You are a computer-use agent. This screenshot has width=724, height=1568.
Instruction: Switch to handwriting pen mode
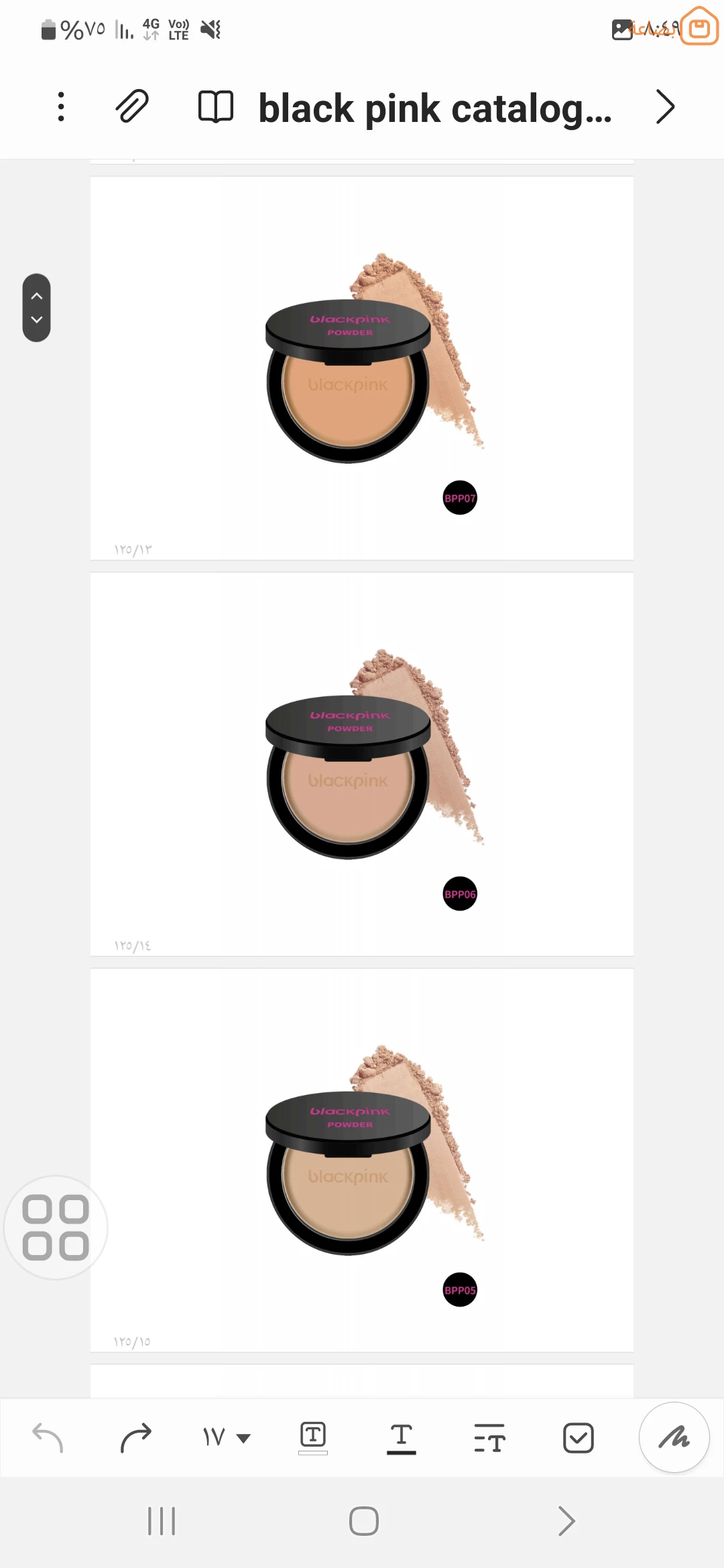[674, 1438]
